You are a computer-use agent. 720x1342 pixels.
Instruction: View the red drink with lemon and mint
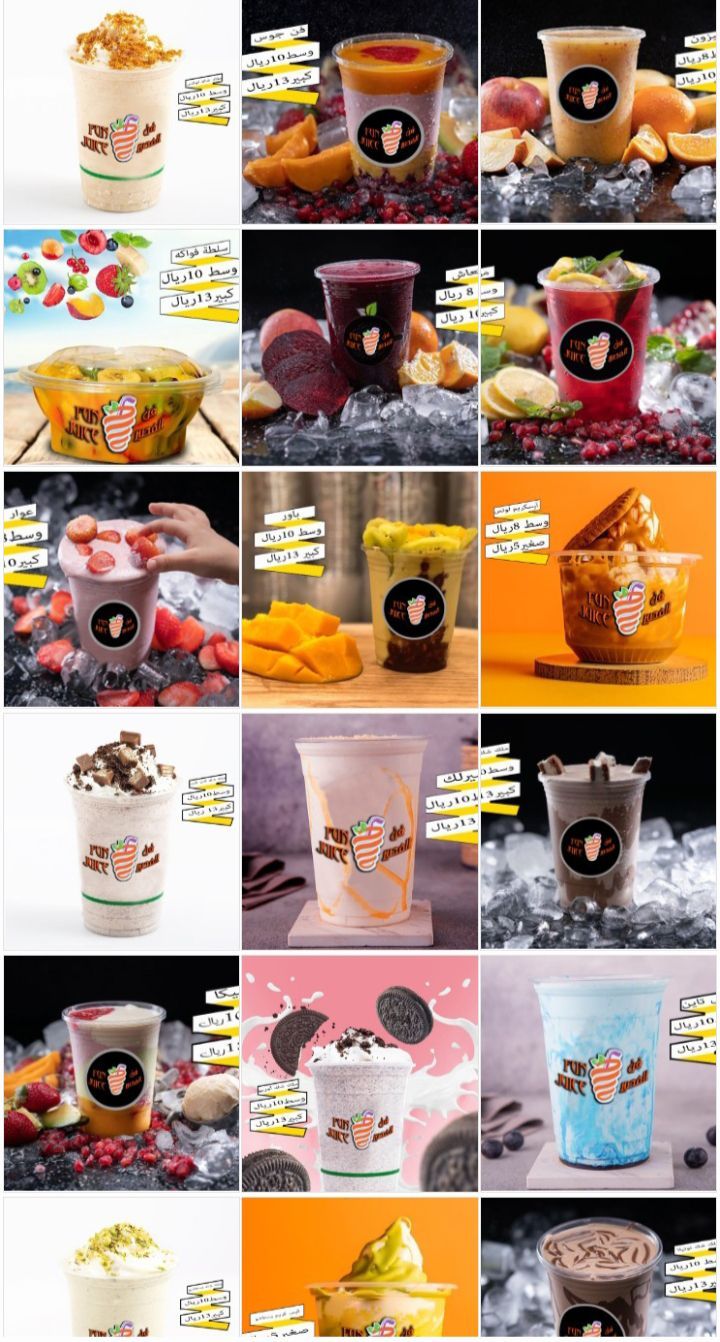pos(598,348)
